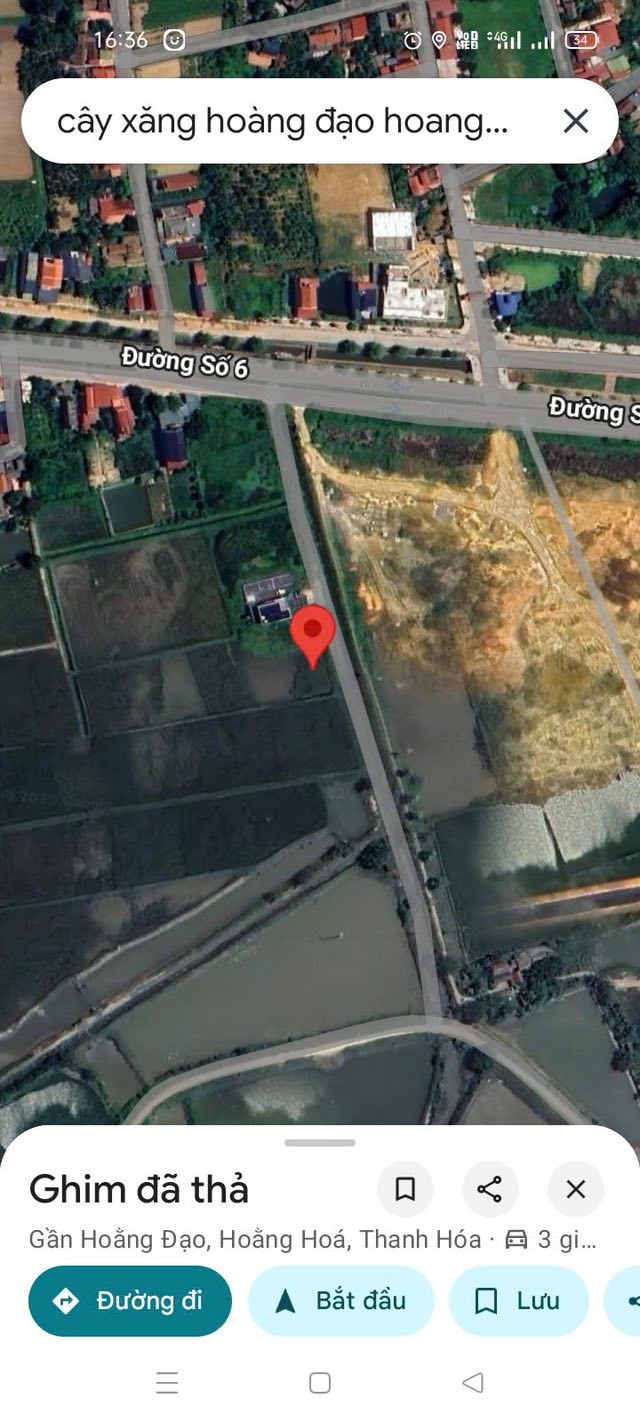Image resolution: width=640 pixels, height=1422 pixels.
Task: Start navigation with Bắt đầu
Action: 341,1301
